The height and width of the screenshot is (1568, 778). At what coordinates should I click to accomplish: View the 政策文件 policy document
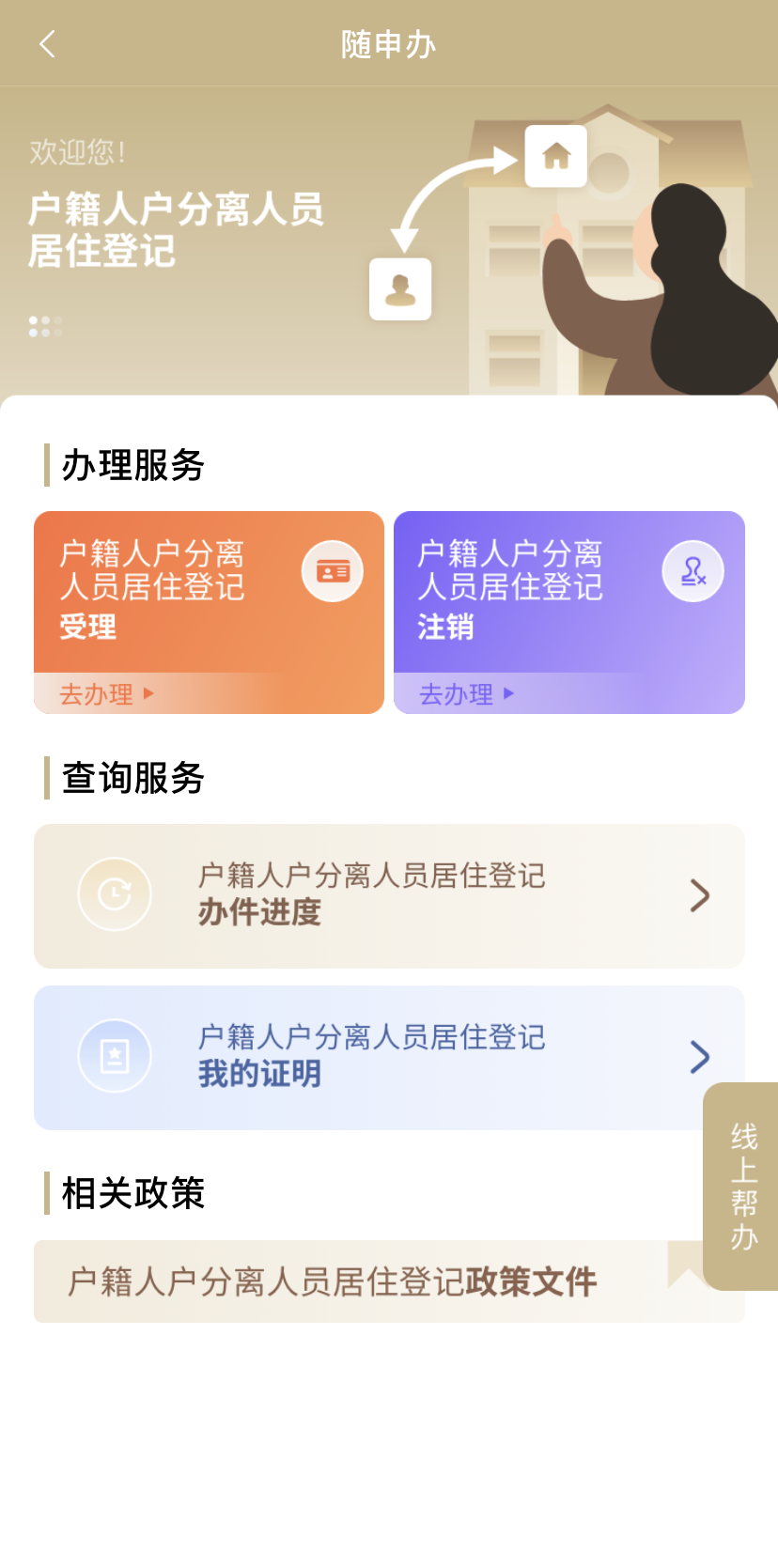point(366,1281)
